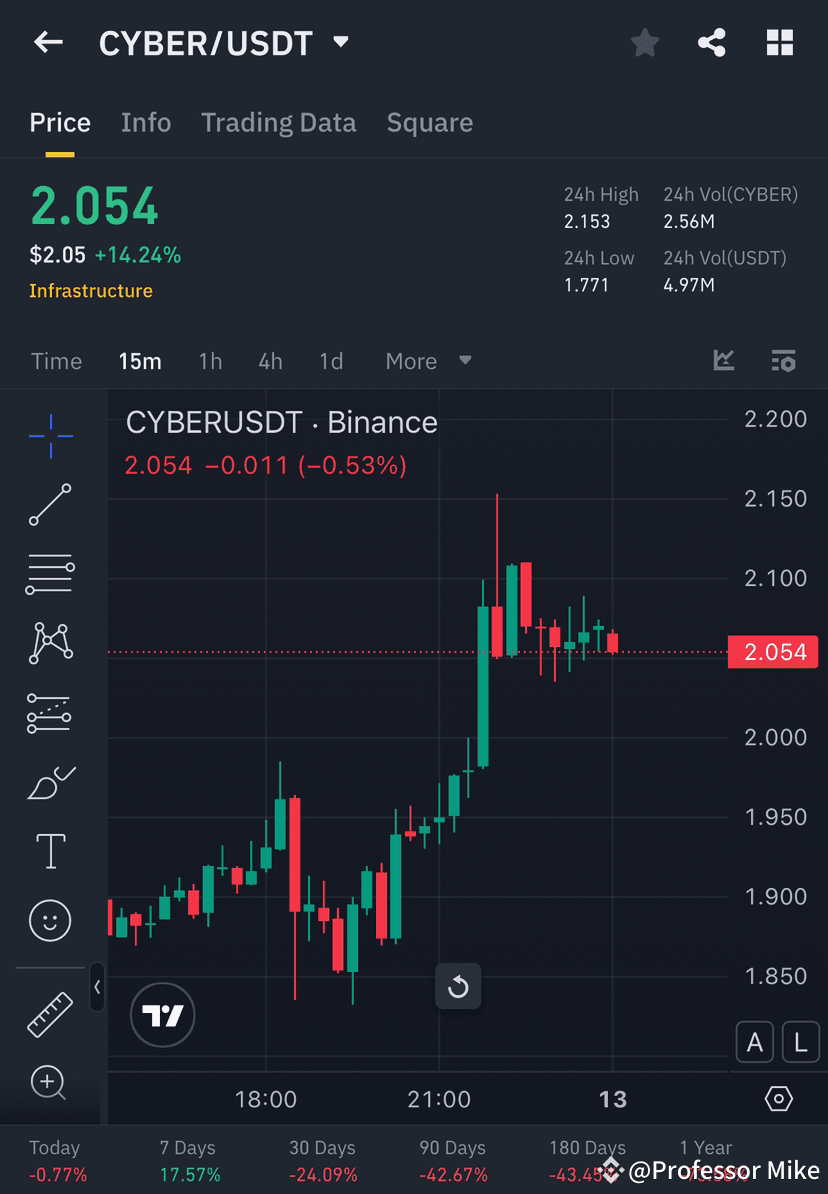Switch to the Trading Data tab
828x1194 pixels.
(279, 122)
